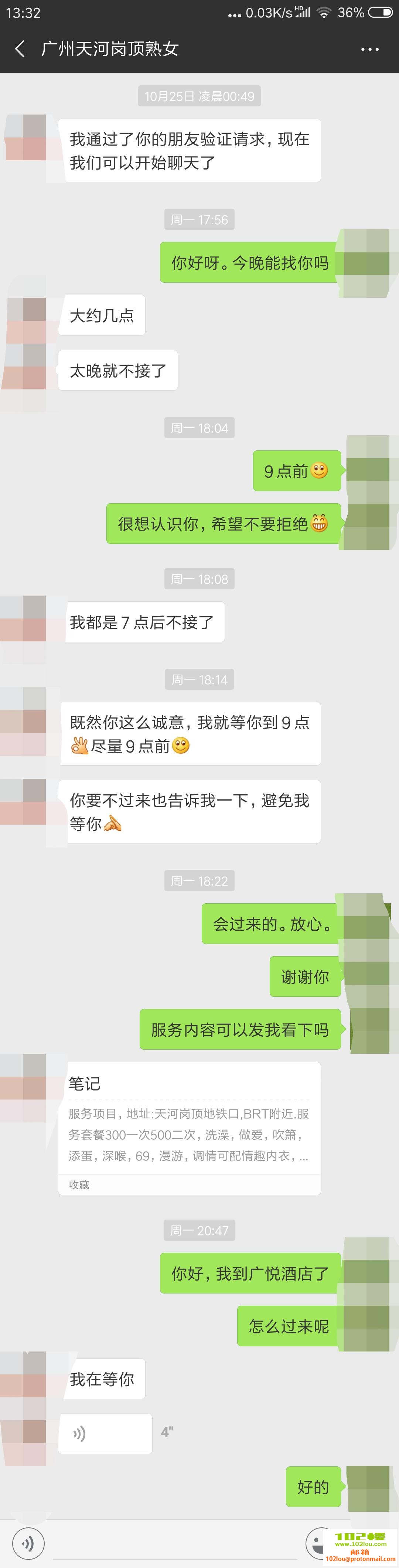Go back from this chat
Viewport: 399px width, 1568px height.
(x=20, y=49)
